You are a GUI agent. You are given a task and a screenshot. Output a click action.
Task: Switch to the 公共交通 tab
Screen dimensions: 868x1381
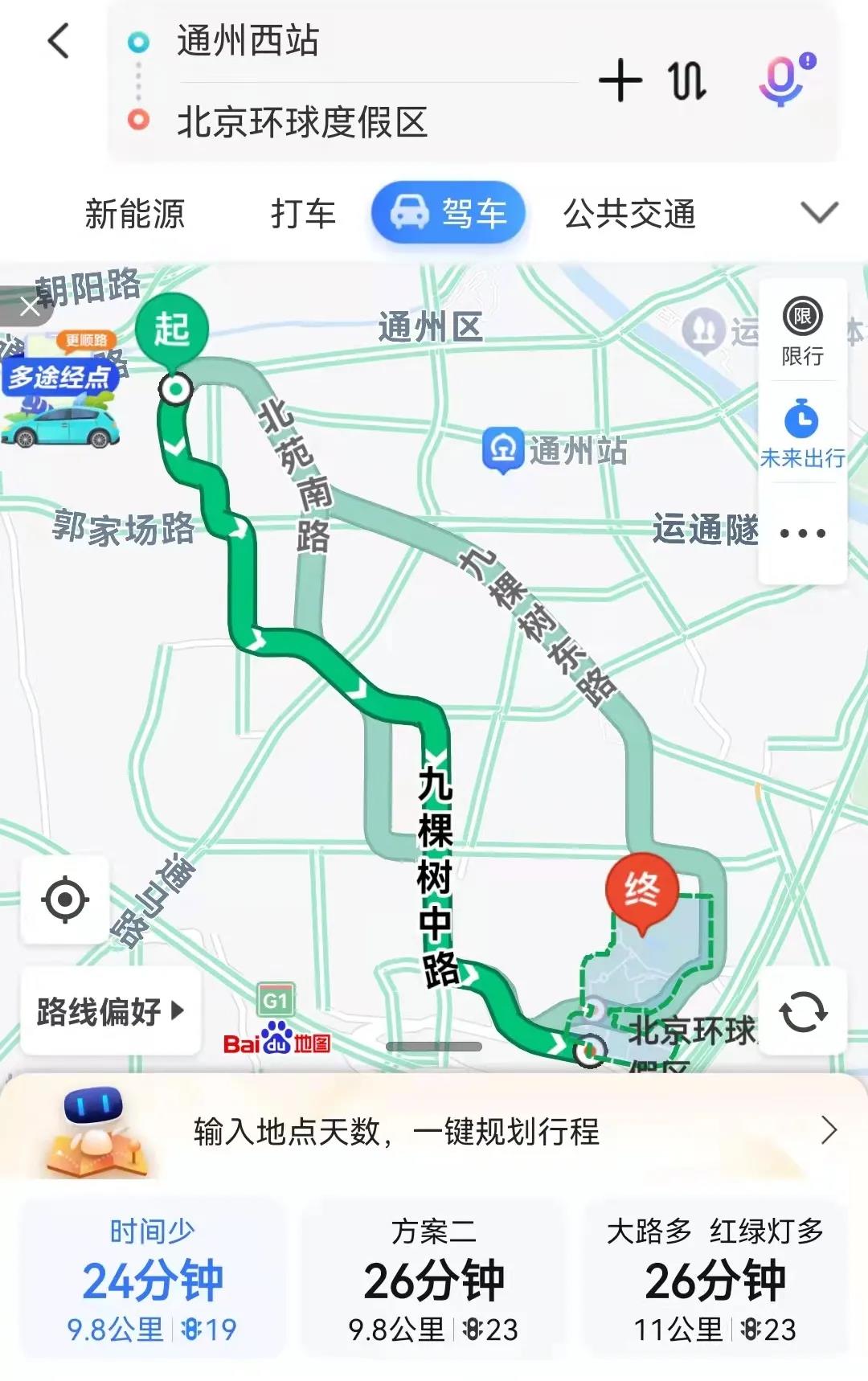pyautogui.click(x=629, y=214)
